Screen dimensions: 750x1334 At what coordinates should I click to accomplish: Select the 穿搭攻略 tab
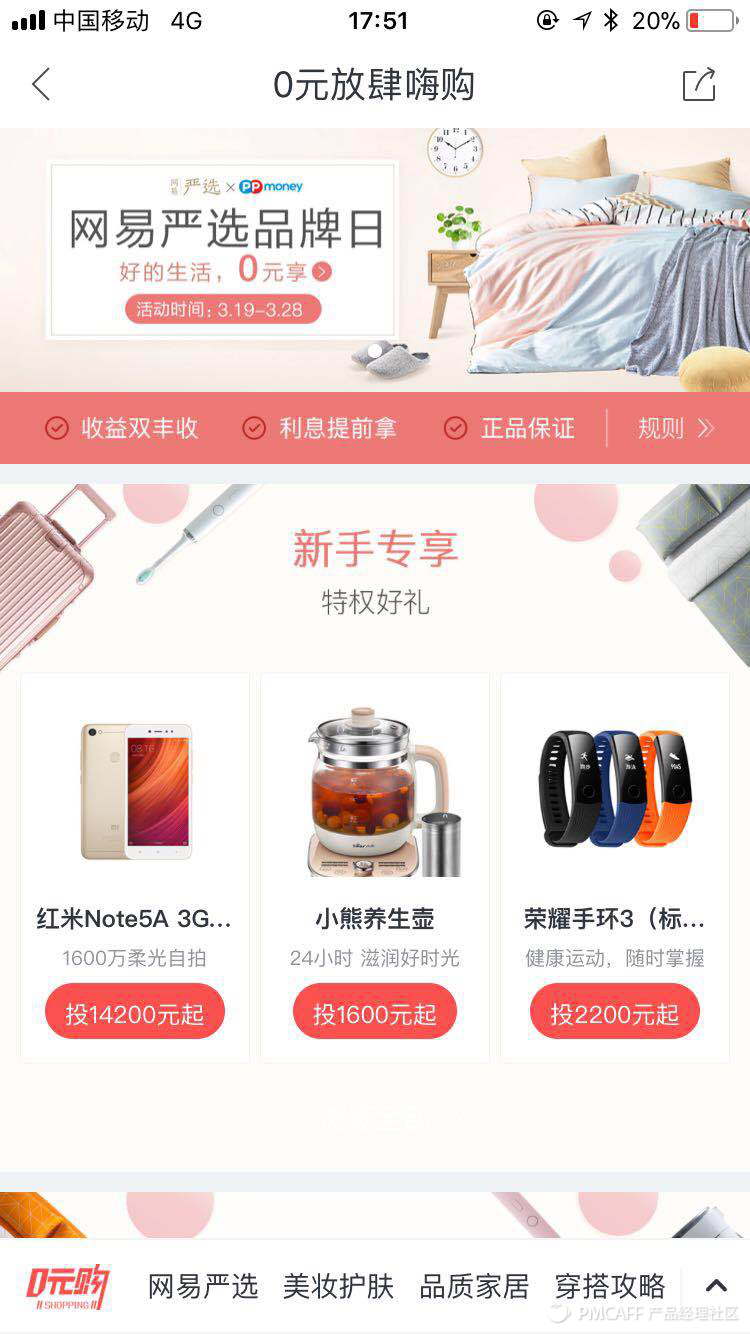pyautogui.click(x=610, y=1286)
